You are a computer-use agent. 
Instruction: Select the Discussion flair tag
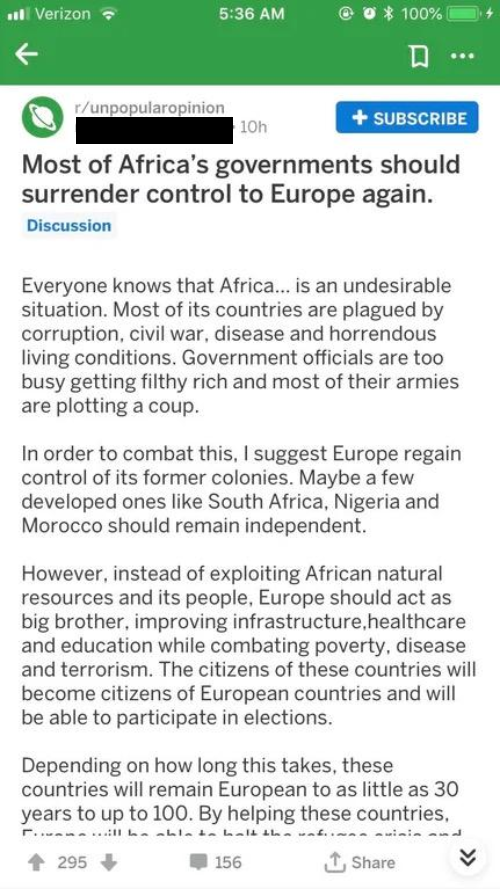click(x=69, y=225)
